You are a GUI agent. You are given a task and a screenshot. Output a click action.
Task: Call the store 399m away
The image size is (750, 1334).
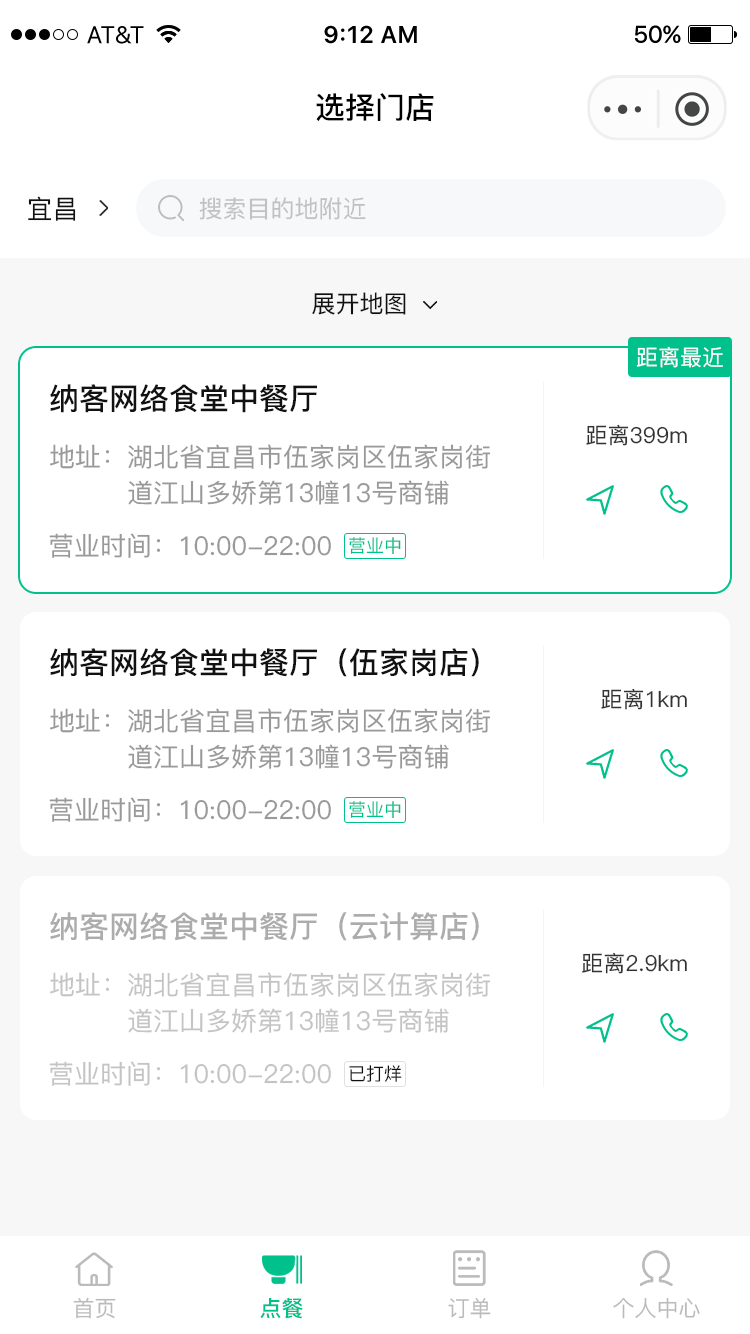click(674, 499)
